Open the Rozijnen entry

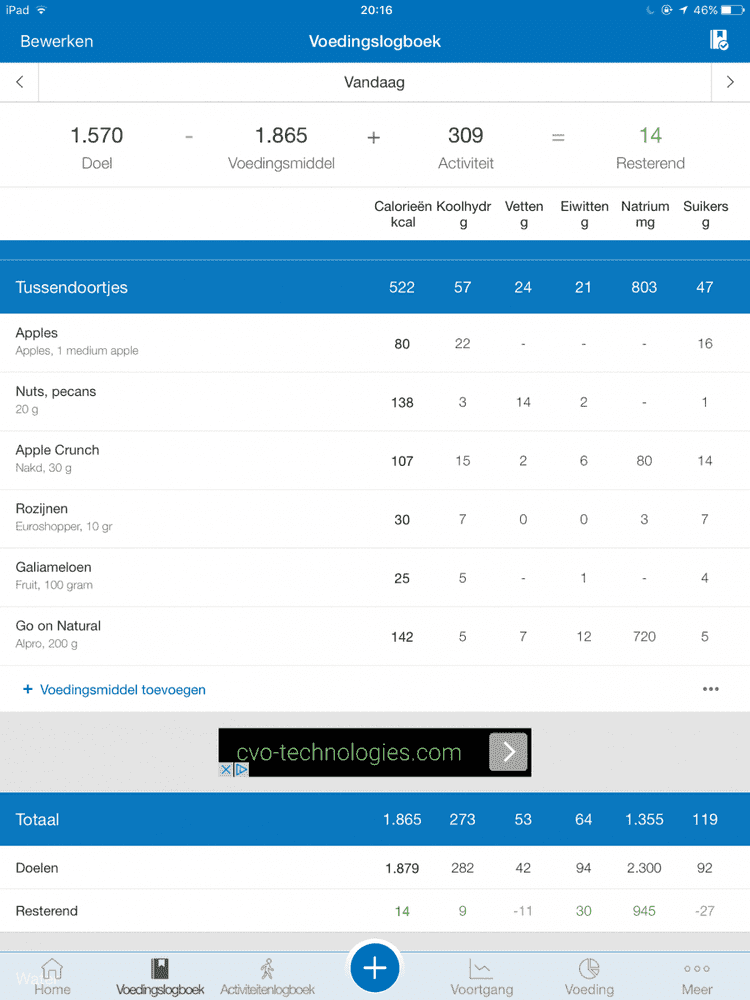(x=200, y=518)
